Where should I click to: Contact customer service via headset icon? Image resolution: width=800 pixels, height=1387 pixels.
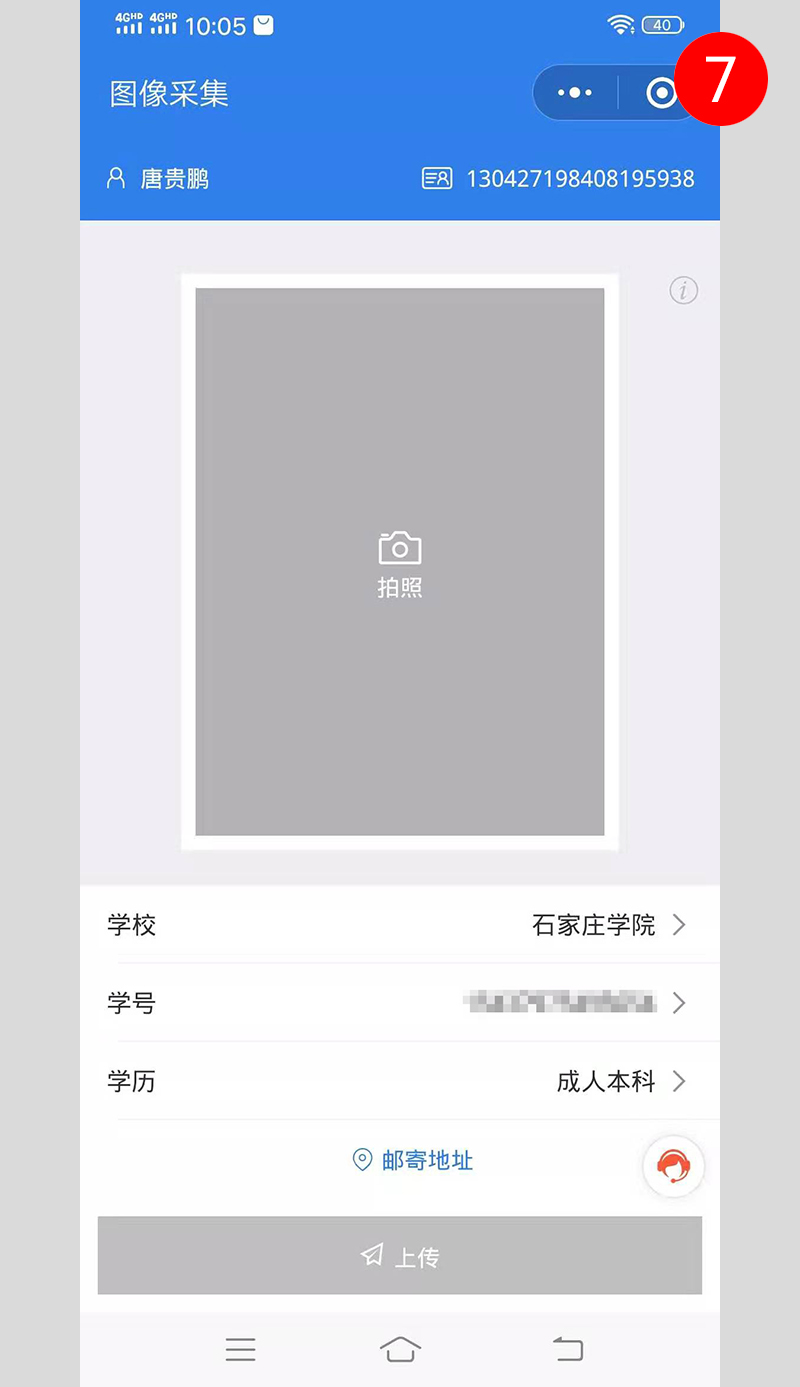673,1166
